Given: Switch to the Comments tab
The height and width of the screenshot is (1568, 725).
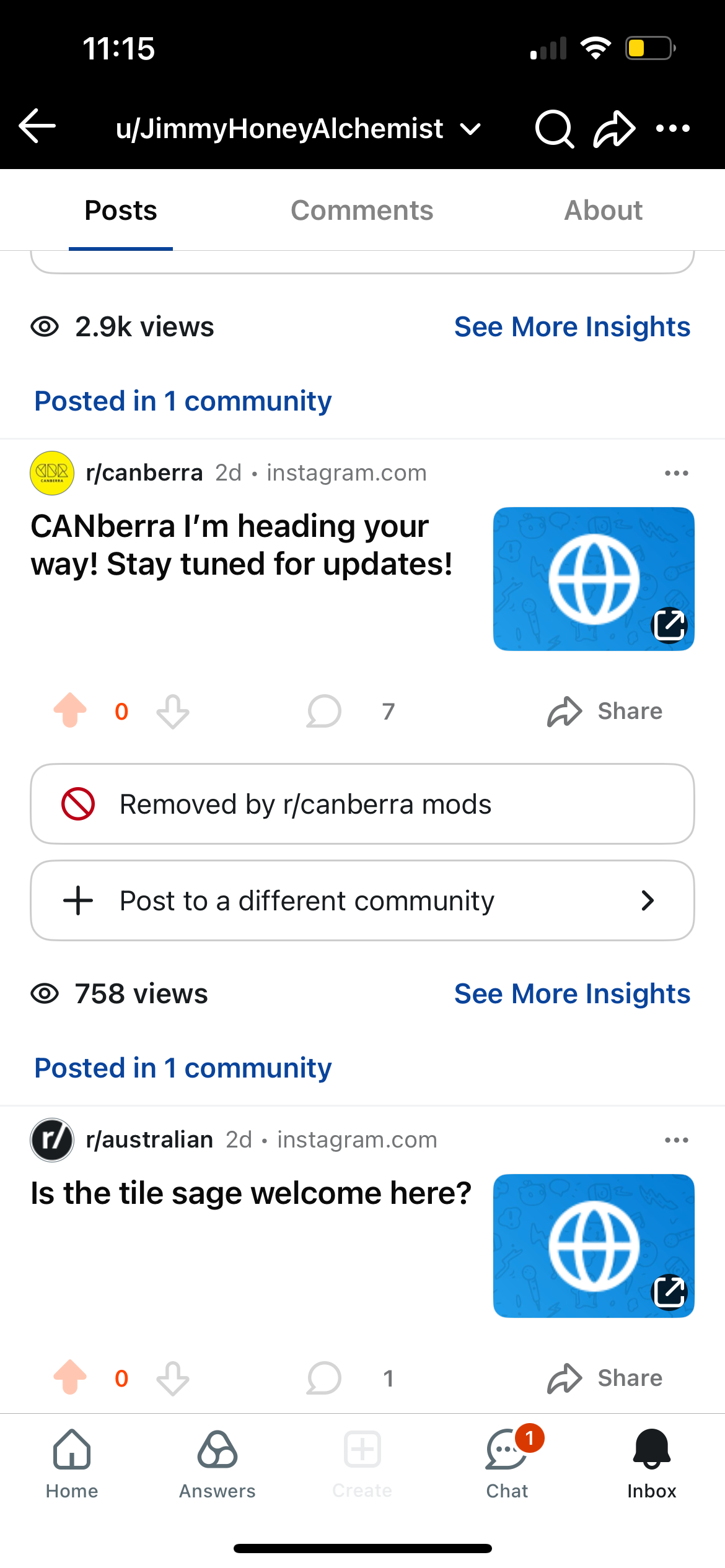Looking at the screenshot, I should tap(362, 211).
